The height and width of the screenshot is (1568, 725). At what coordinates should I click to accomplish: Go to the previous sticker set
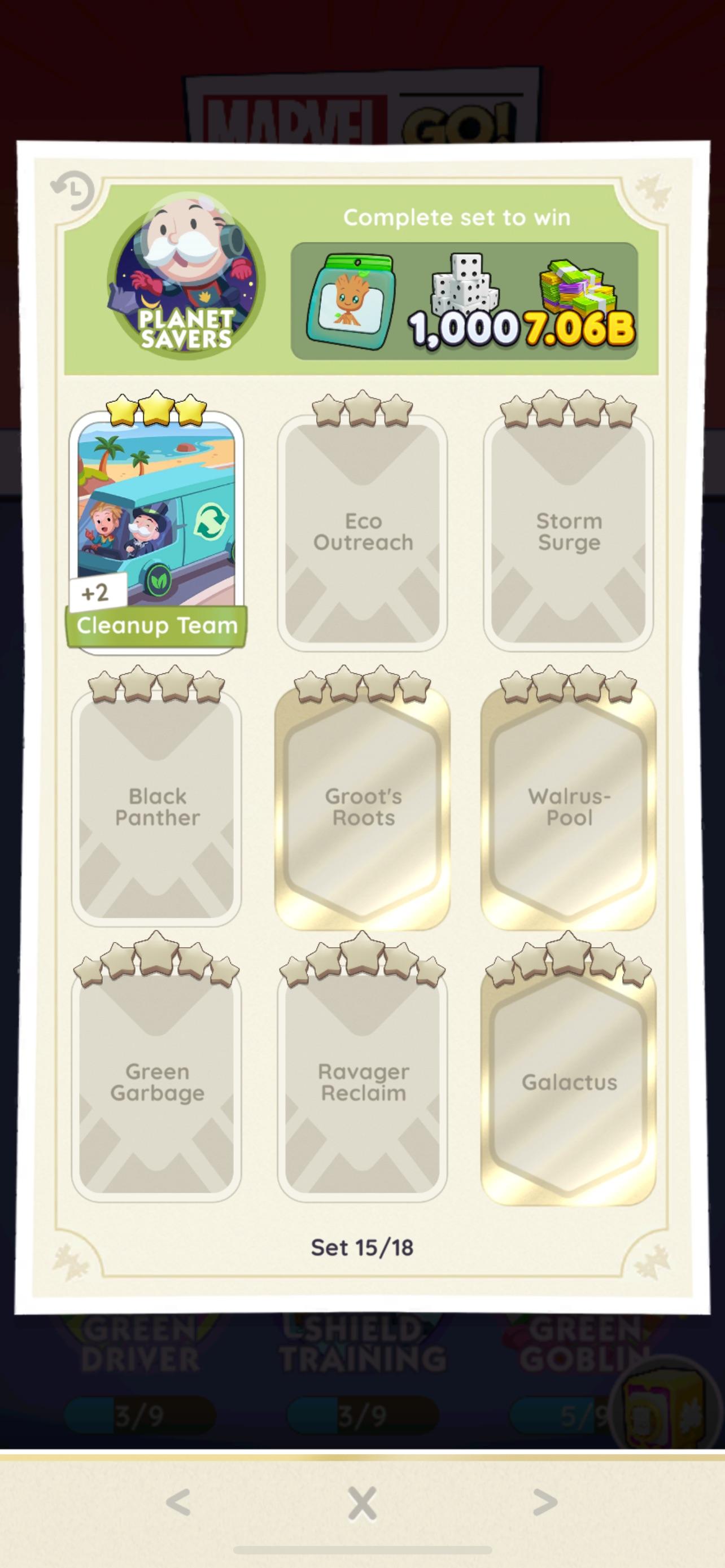[178, 1503]
